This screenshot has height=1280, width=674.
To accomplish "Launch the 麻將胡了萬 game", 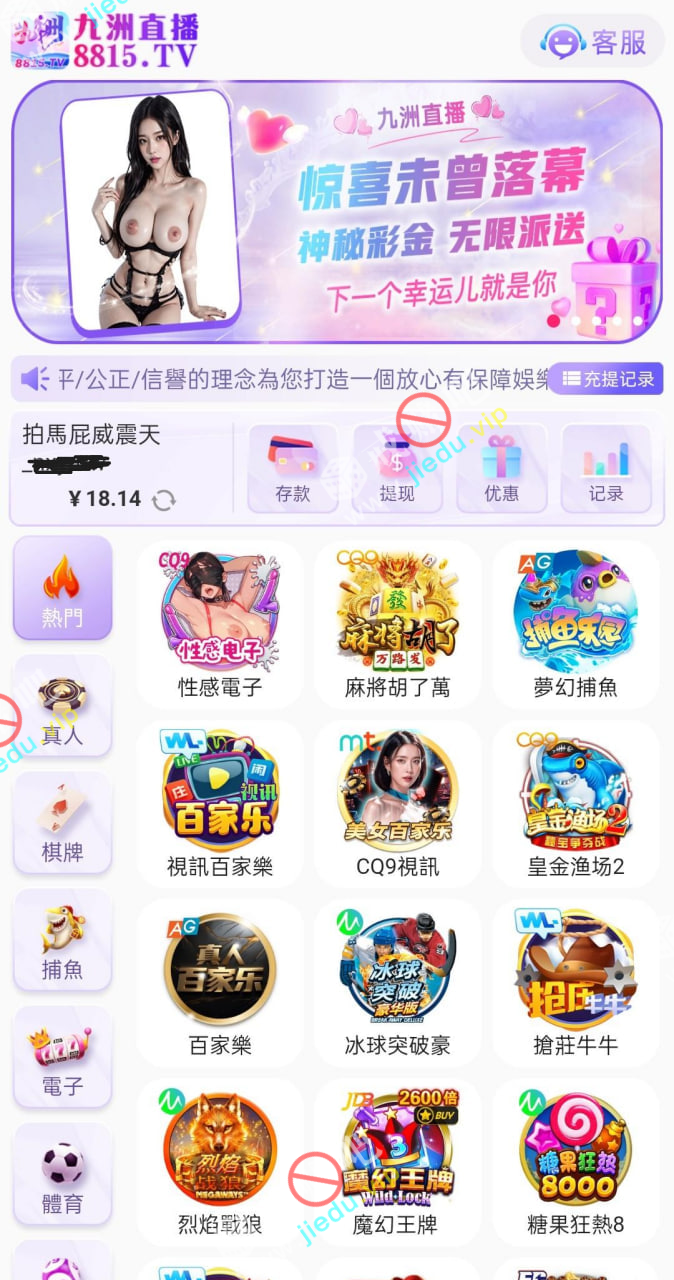I will 398,624.
